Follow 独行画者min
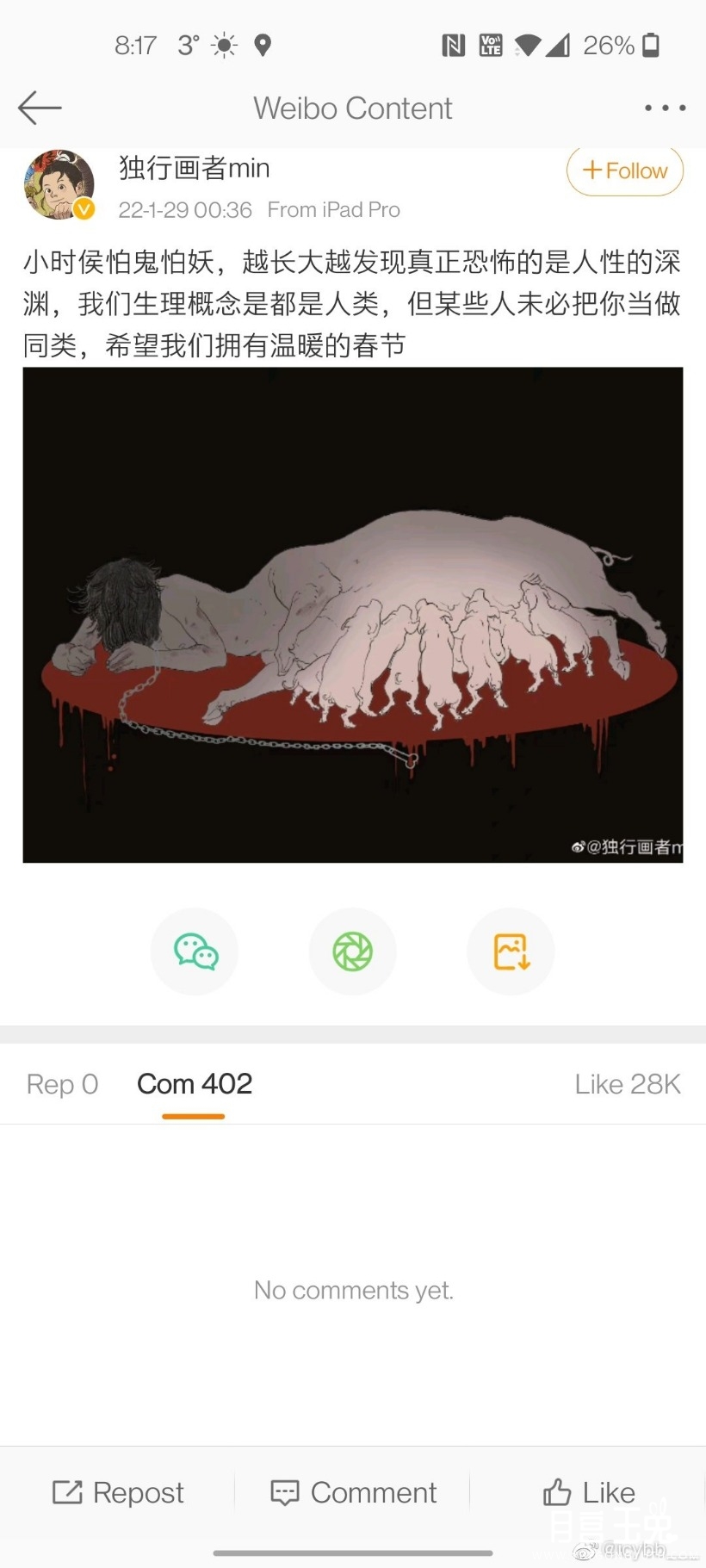The height and width of the screenshot is (1568, 706). coord(625,170)
